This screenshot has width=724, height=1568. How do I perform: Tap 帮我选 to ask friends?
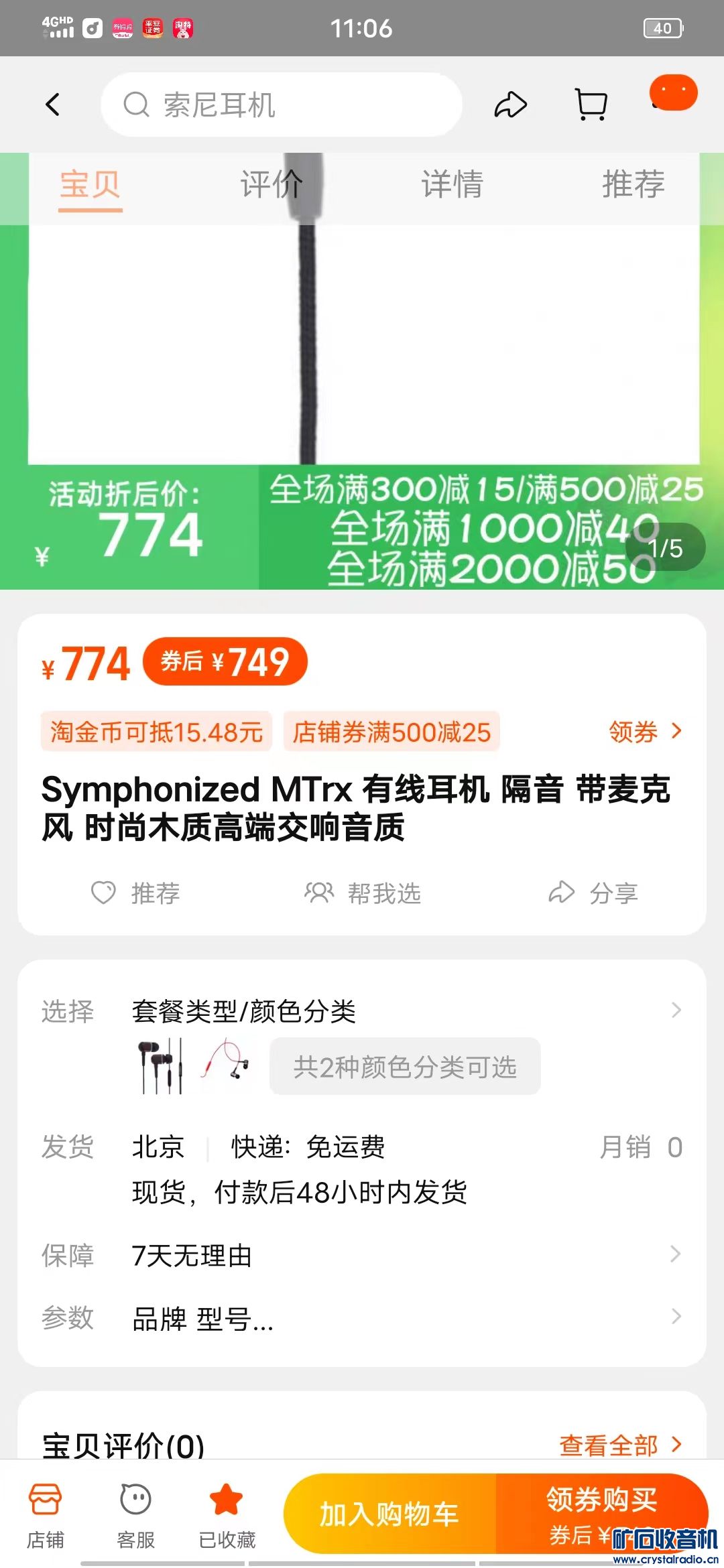tap(363, 893)
